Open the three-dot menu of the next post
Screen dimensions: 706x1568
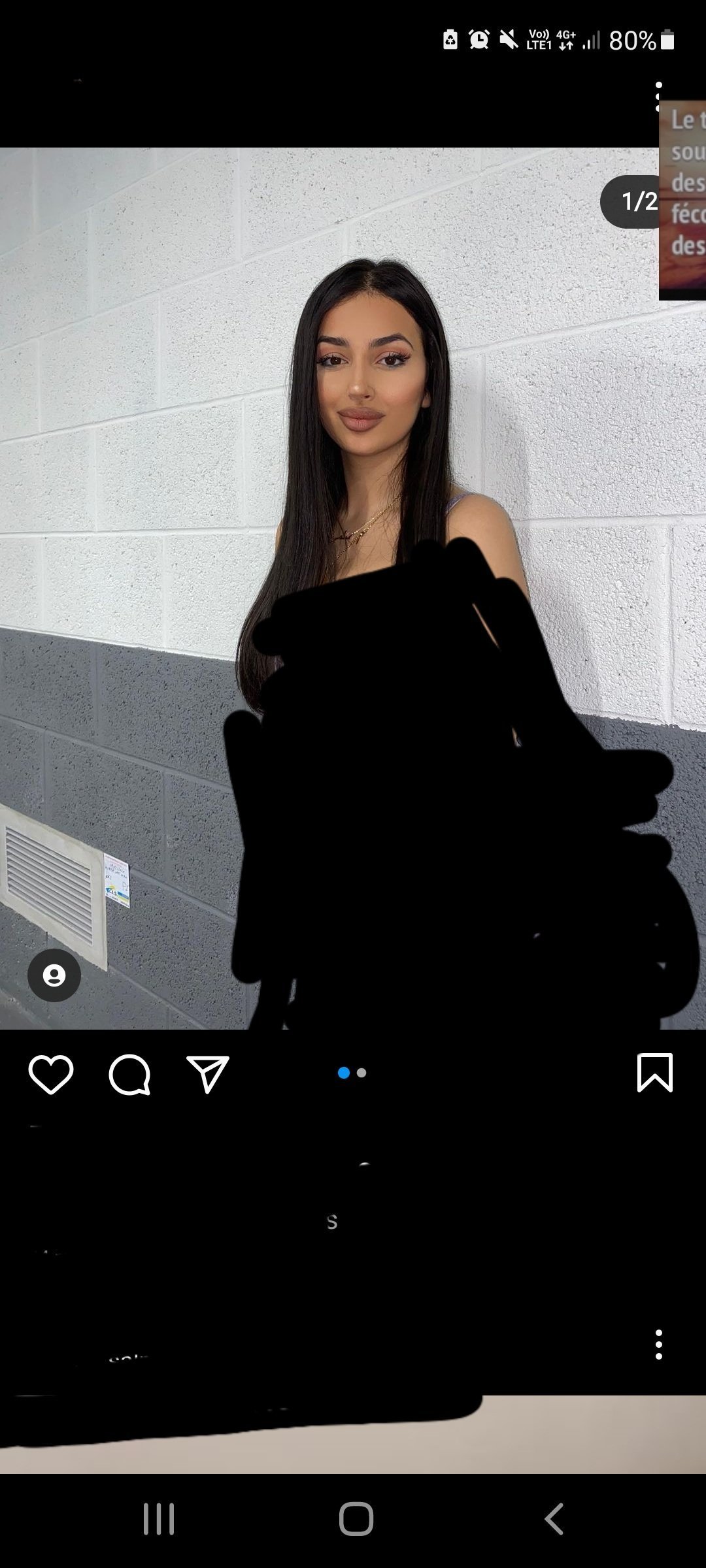(x=658, y=1345)
